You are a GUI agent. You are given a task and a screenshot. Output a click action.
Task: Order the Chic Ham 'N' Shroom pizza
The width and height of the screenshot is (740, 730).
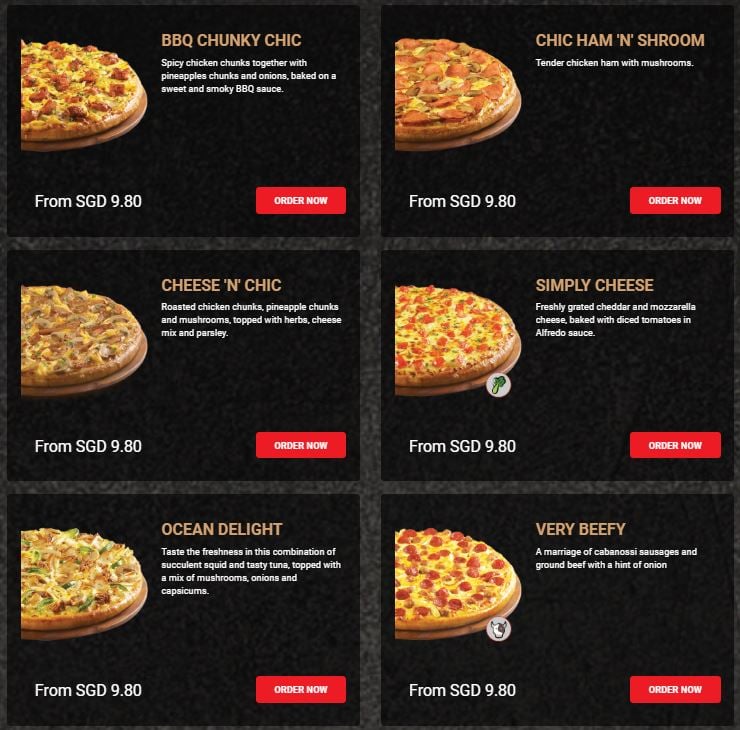[x=675, y=200]
